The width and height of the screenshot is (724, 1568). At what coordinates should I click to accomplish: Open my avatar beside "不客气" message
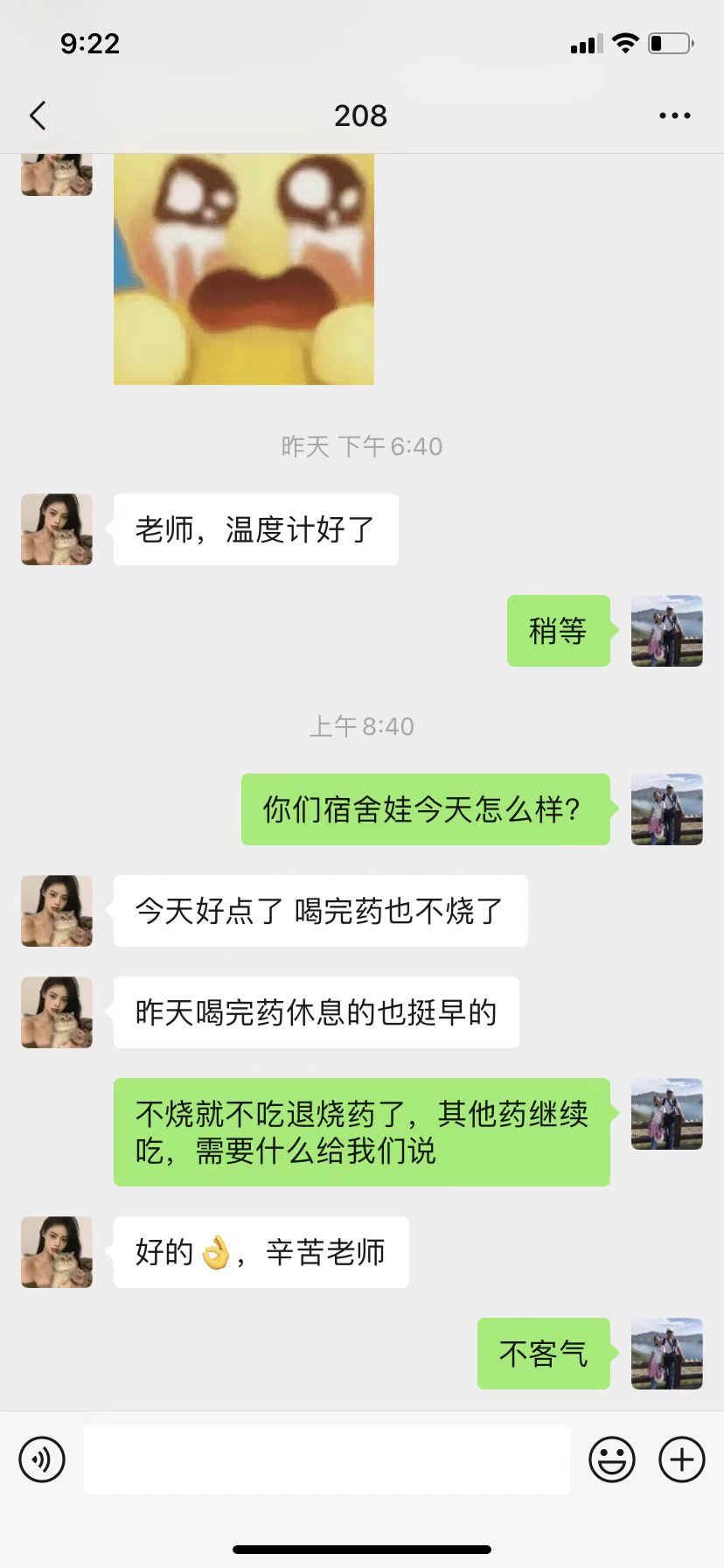(x=666, y=1354)
